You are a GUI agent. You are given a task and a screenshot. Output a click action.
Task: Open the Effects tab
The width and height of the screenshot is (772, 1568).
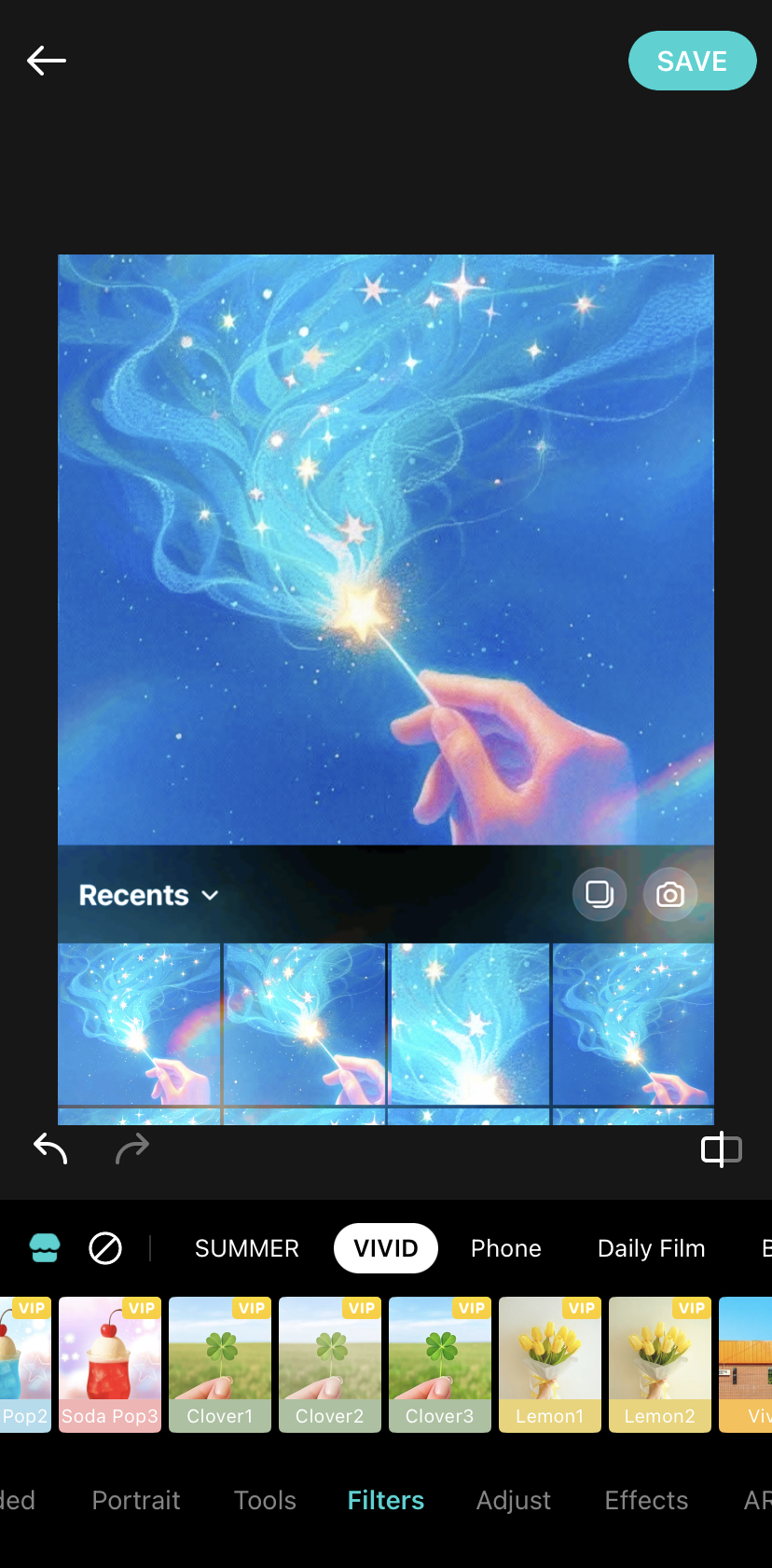pos(646,1500)
